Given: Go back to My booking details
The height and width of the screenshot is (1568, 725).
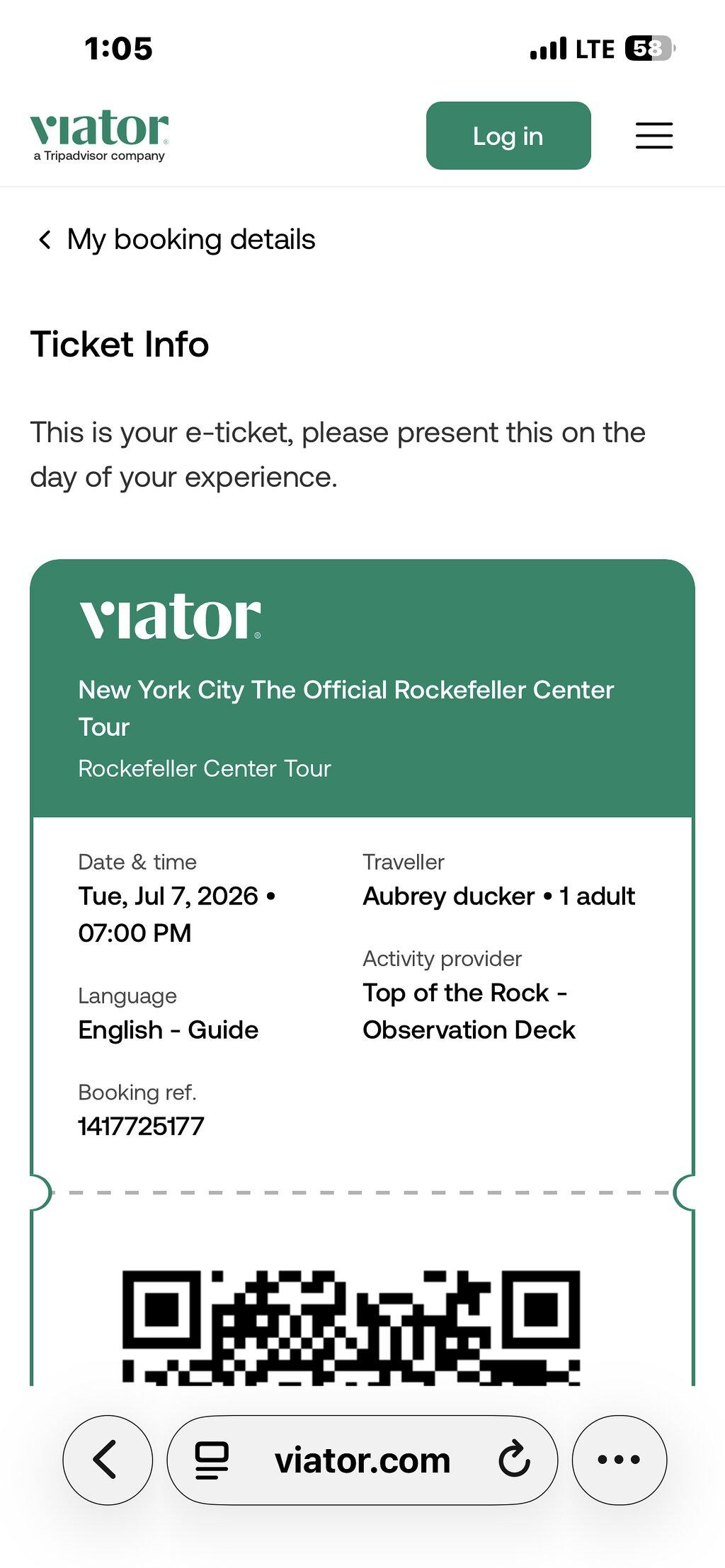Looking at the screenshot, I should point(176,239).
